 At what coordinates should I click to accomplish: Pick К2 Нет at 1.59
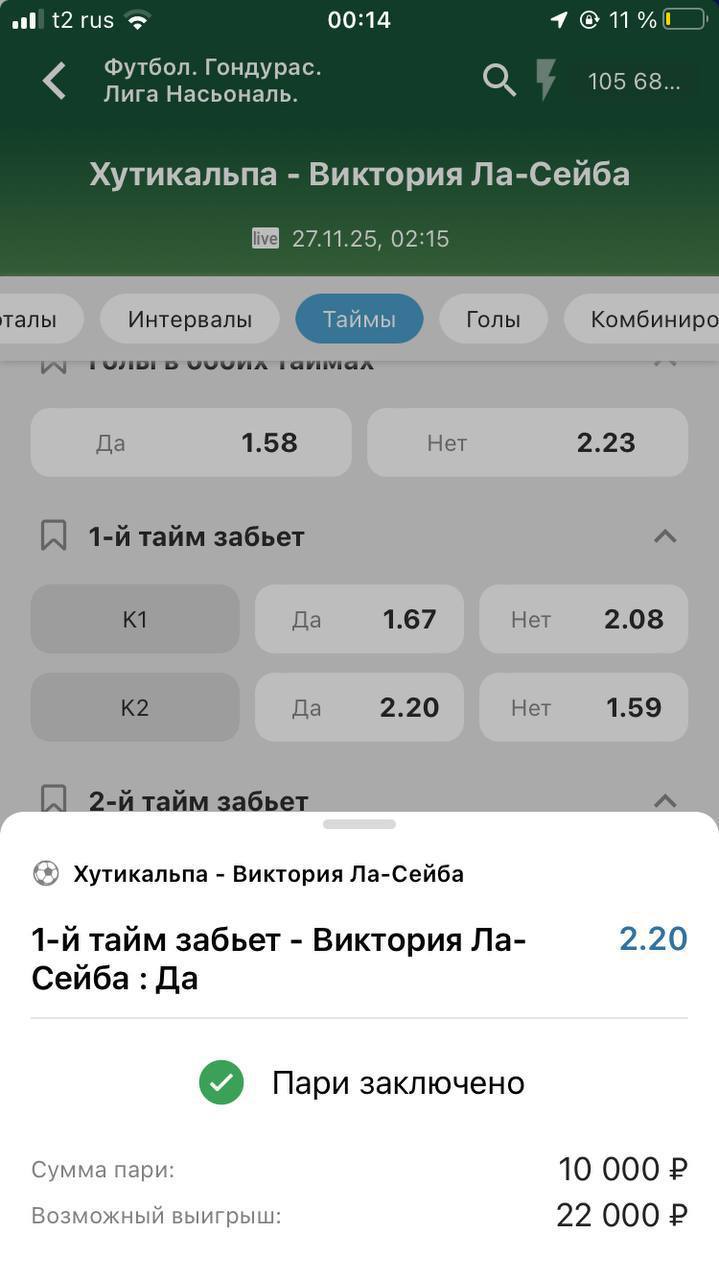pyautogui.click(x=583, y=708)
